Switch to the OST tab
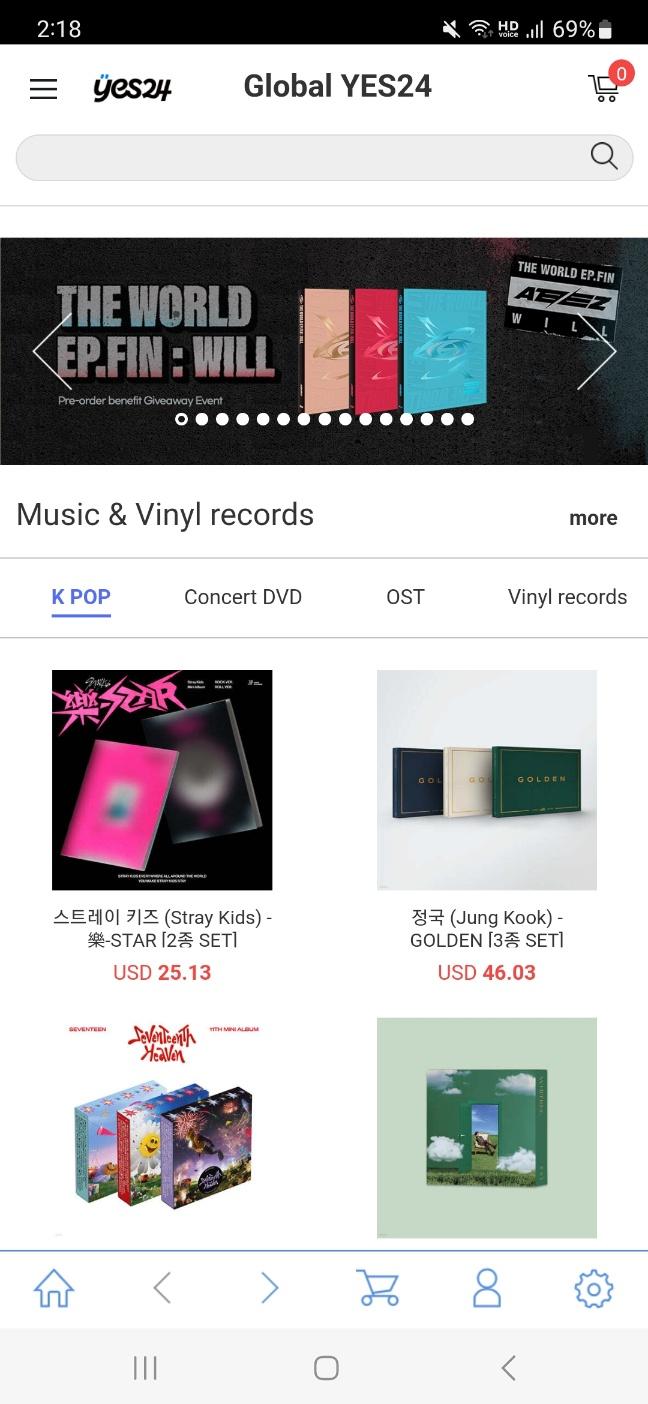648x1404 pixels. (405, 597)
